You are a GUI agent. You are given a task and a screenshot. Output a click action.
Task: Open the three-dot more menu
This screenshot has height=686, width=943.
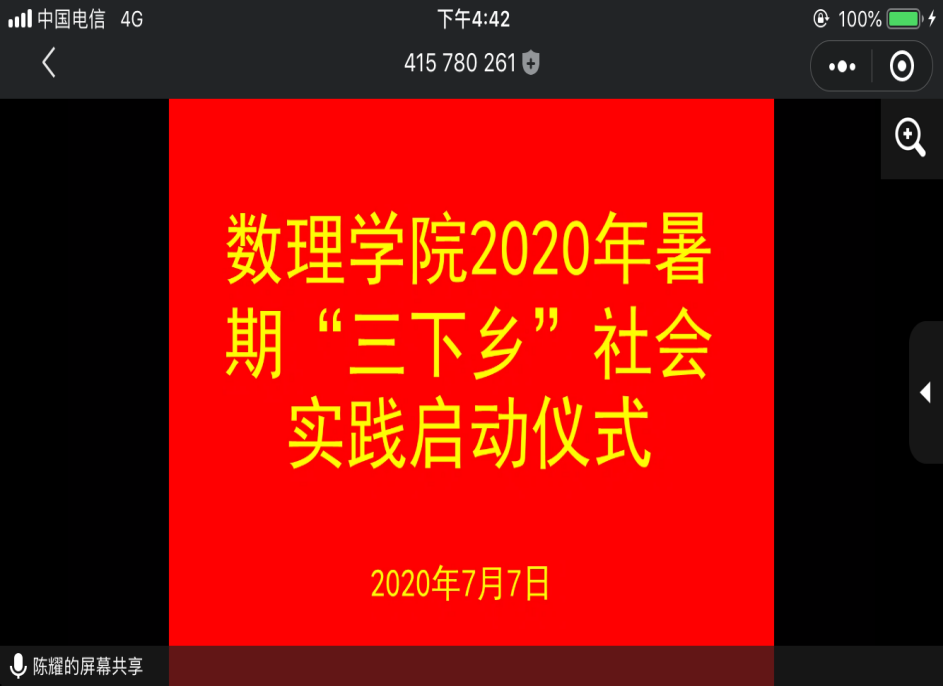[x=842, y=66]
